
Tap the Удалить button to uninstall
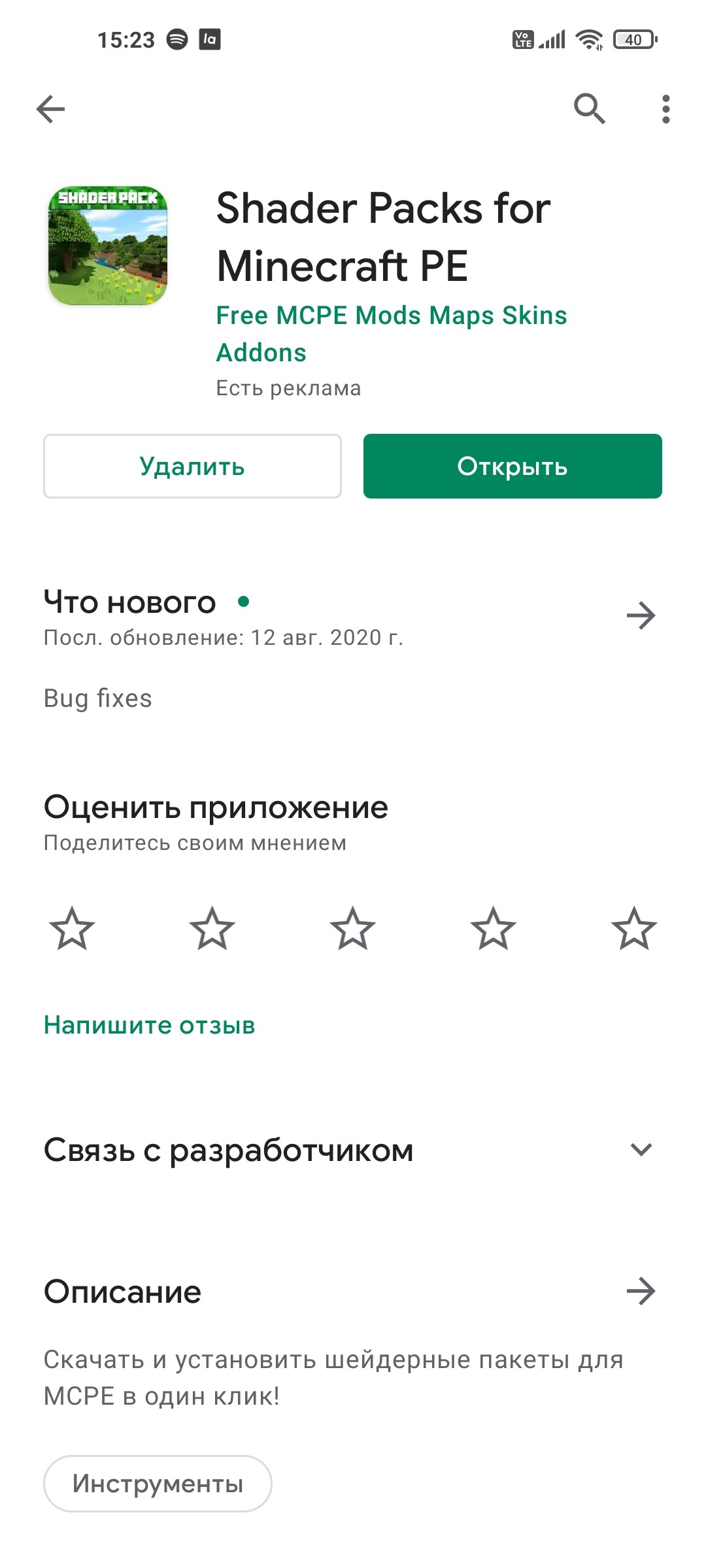click(x=192, y=466)
